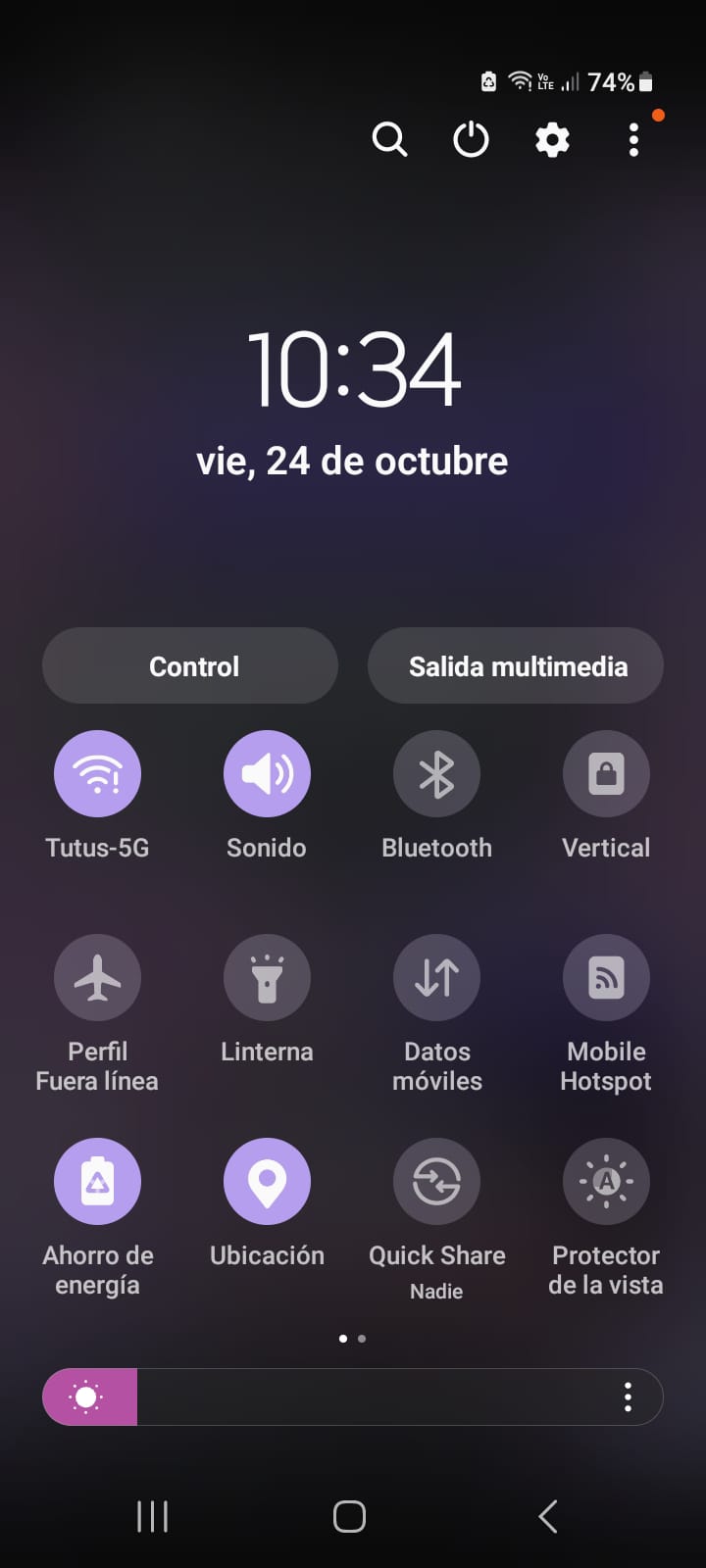Open Salida multimedia
The height and width of the screenshot is (1568, 706).
pyautogui.click(x=516, y=666)
